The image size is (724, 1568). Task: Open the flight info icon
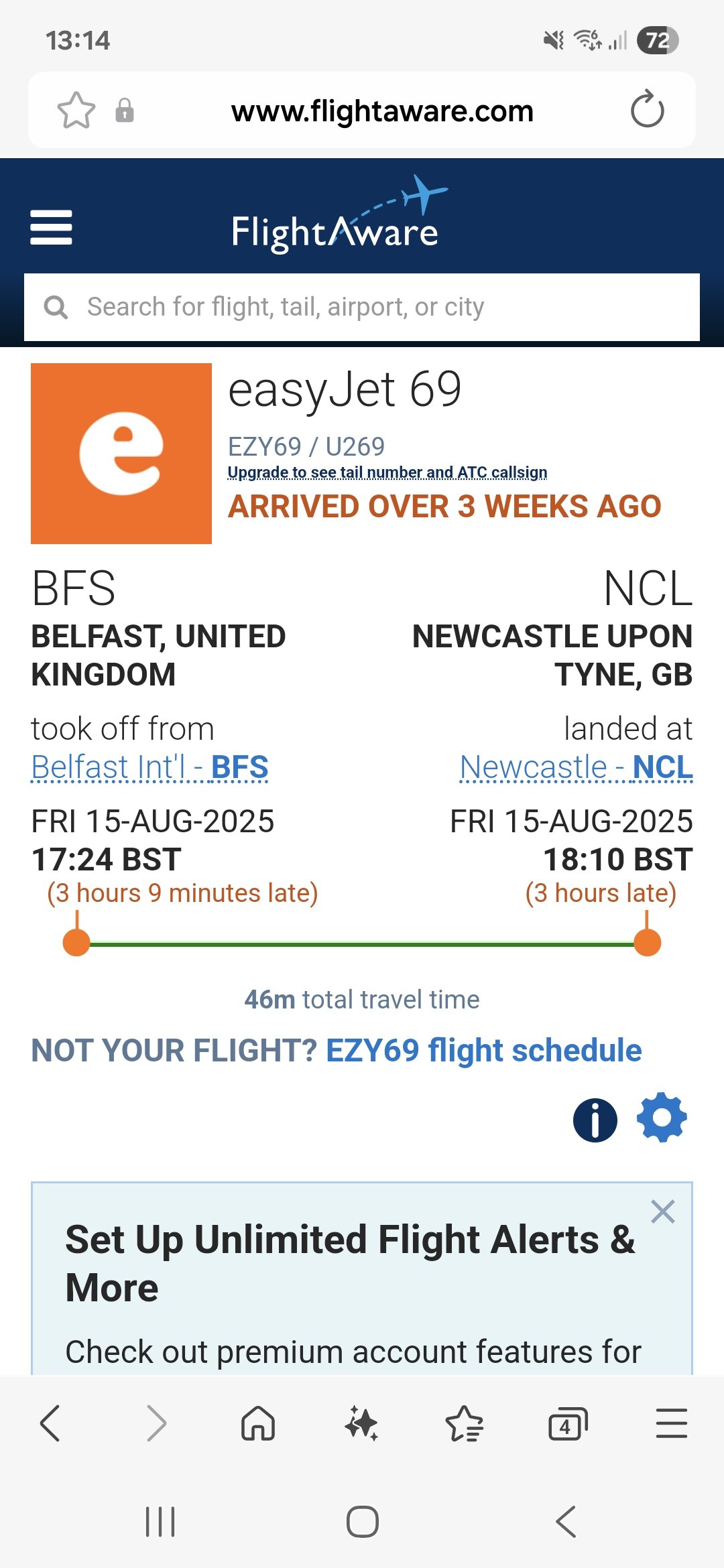(x=595, y=1120)
